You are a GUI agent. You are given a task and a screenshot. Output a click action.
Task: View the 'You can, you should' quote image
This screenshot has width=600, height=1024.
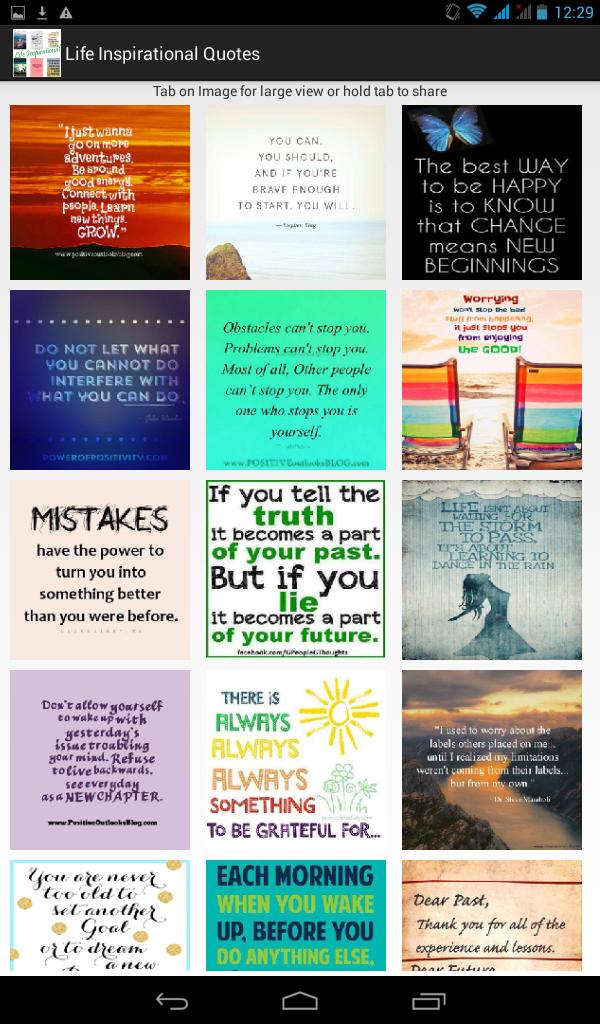[x=296, y=192]
